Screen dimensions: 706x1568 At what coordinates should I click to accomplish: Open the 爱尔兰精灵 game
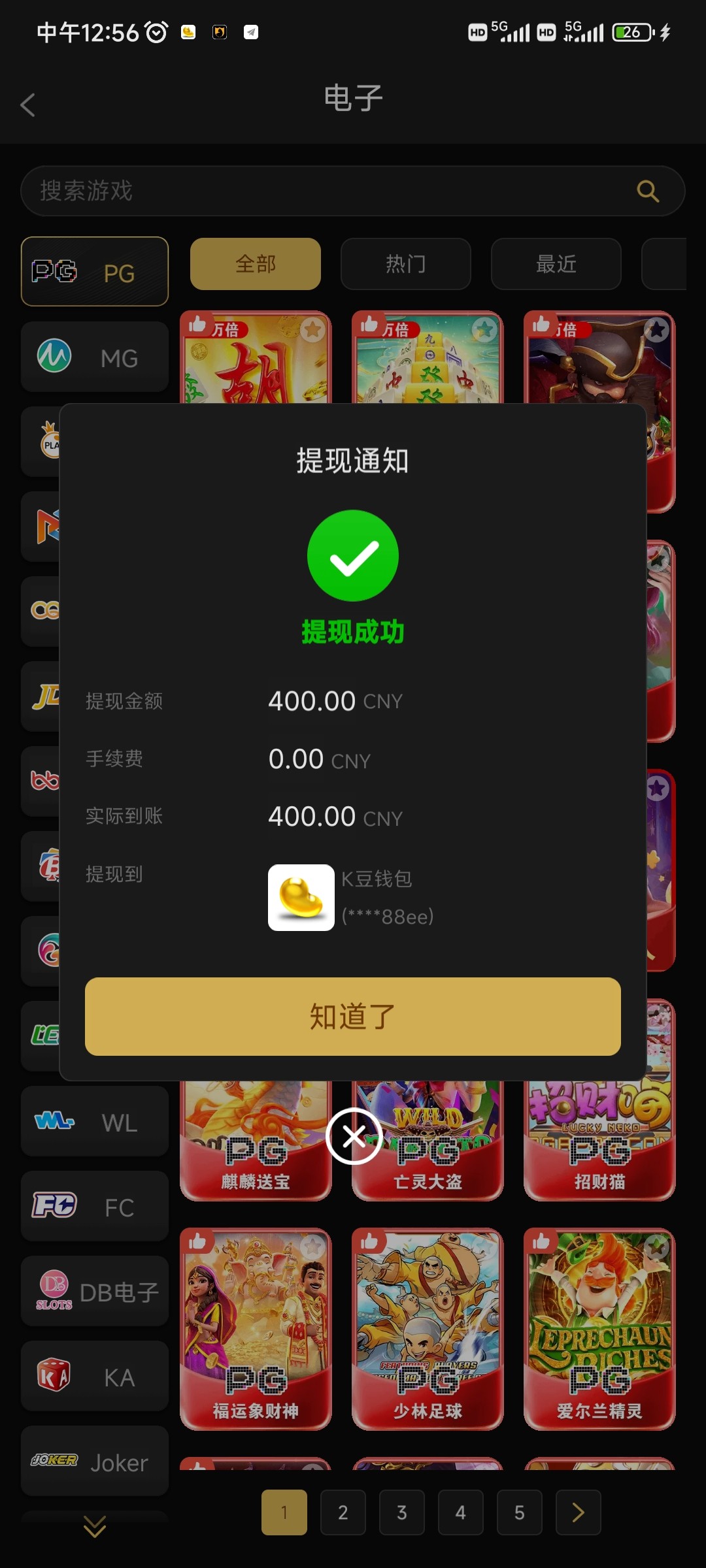tap(599, 1328)
